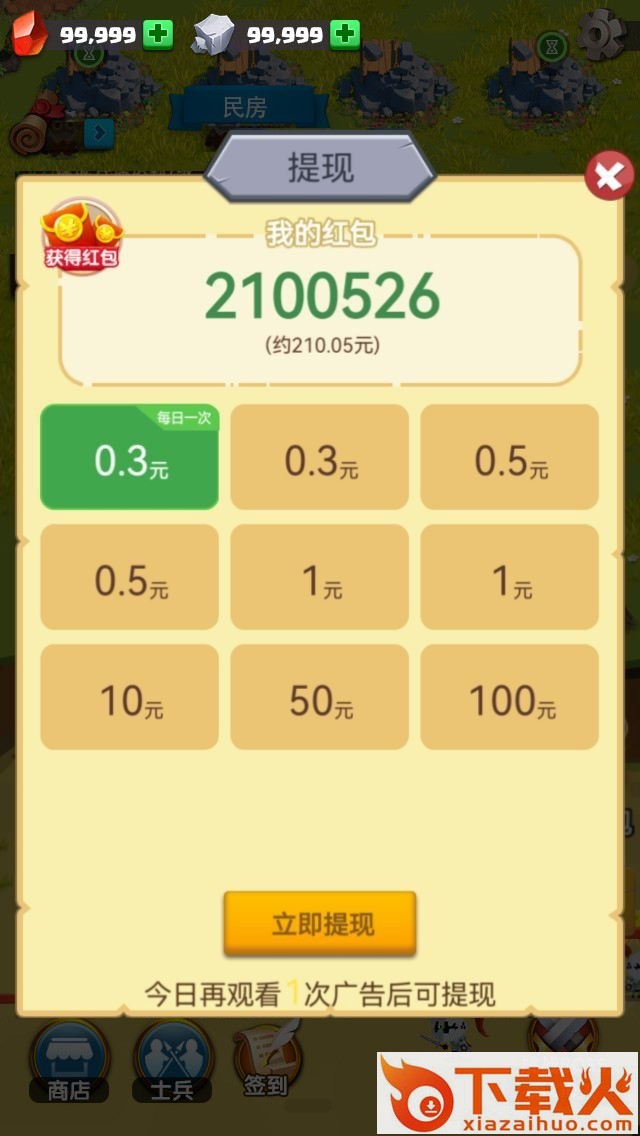Add more stone with plus button

pos(345,34)
